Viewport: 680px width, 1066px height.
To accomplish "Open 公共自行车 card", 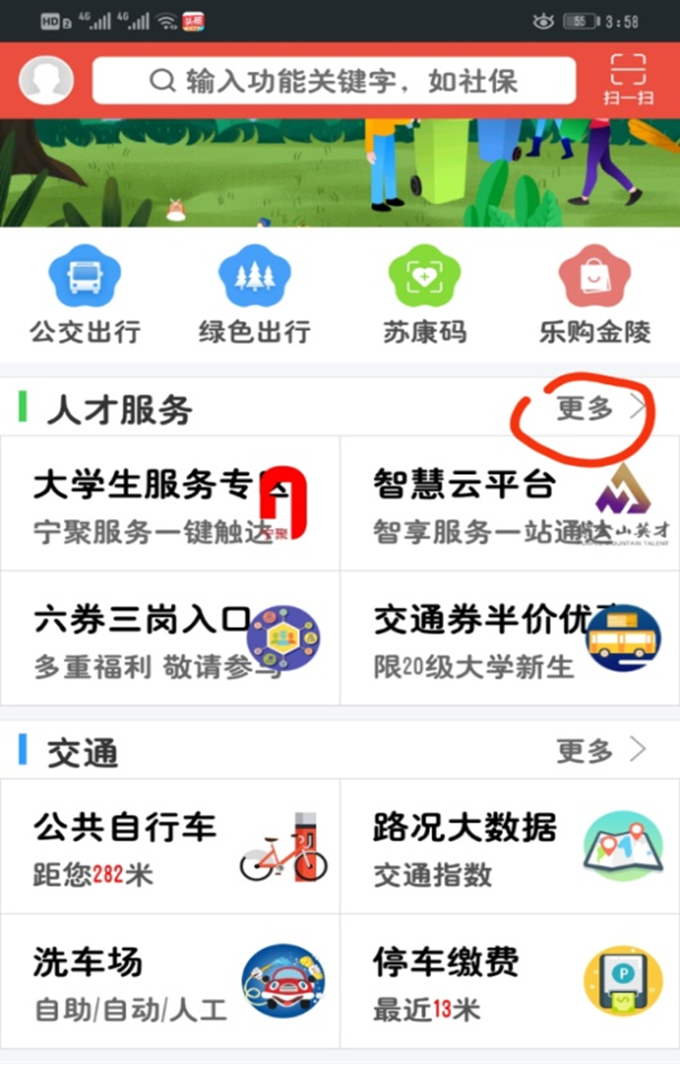I will (x=170, y=846).
